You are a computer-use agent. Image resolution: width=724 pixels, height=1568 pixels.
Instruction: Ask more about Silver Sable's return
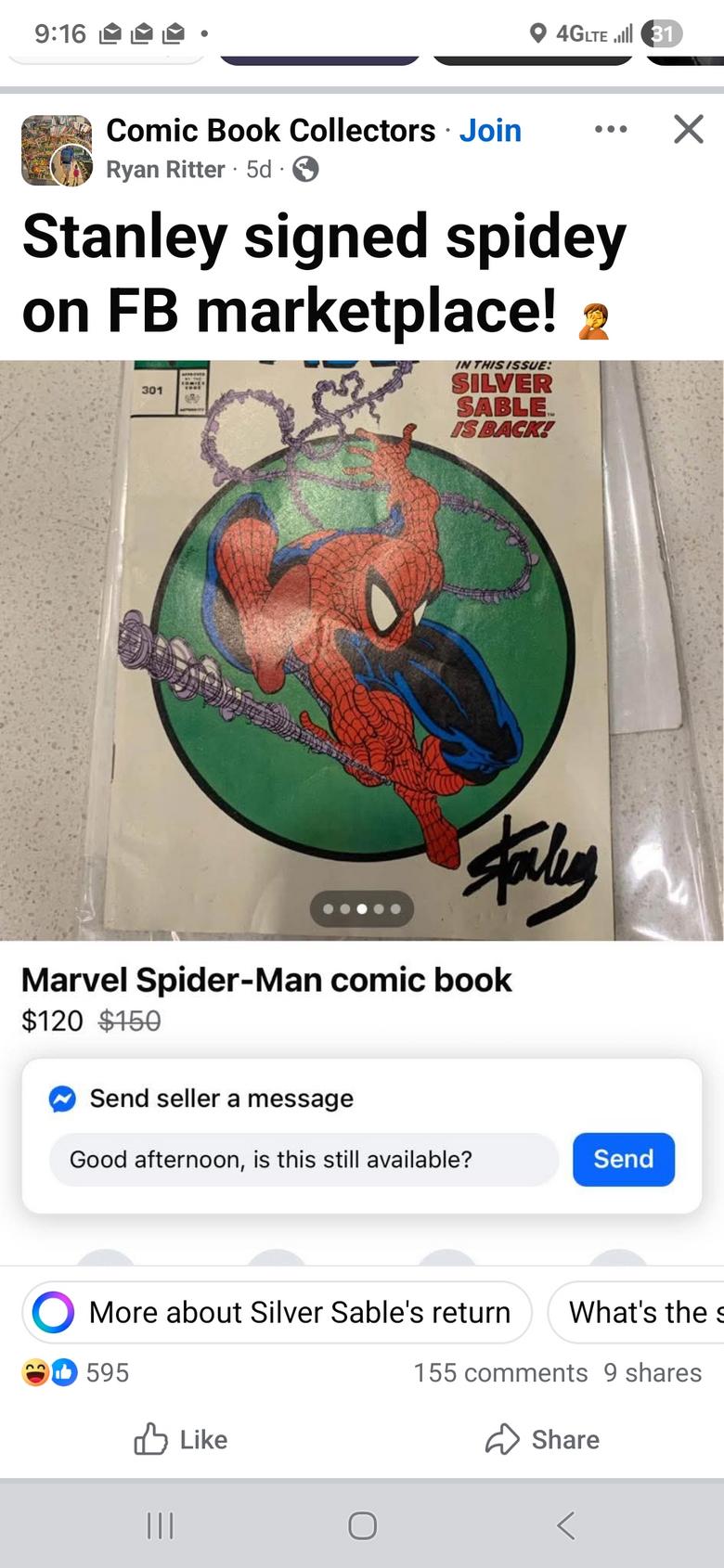[278, 1312]
